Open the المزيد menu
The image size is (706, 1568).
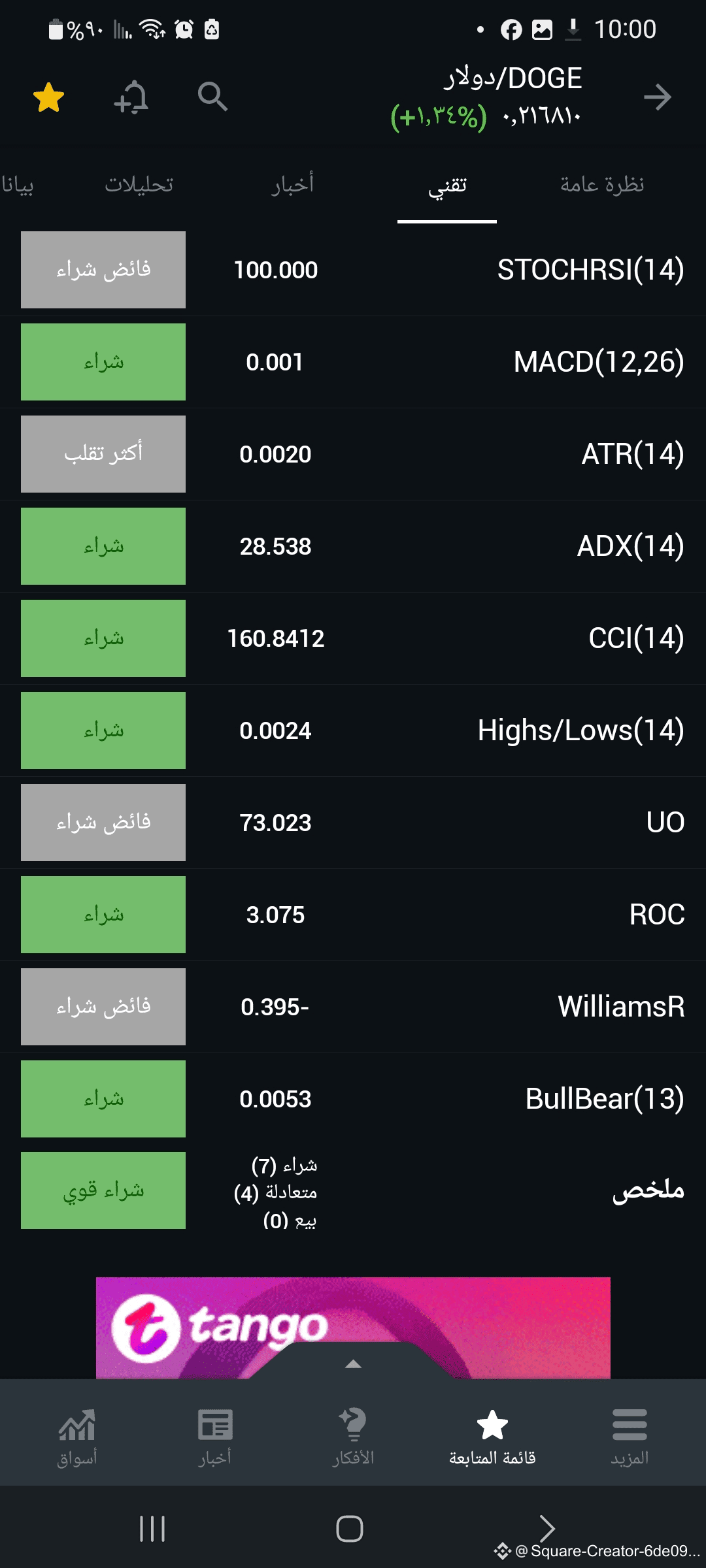pos(630,1437)
